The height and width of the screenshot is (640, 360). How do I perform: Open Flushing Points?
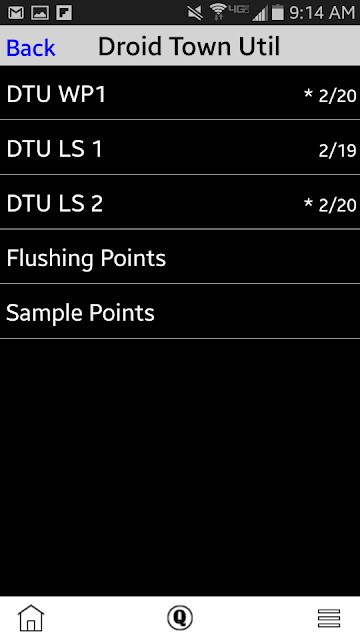pos(180,257)
